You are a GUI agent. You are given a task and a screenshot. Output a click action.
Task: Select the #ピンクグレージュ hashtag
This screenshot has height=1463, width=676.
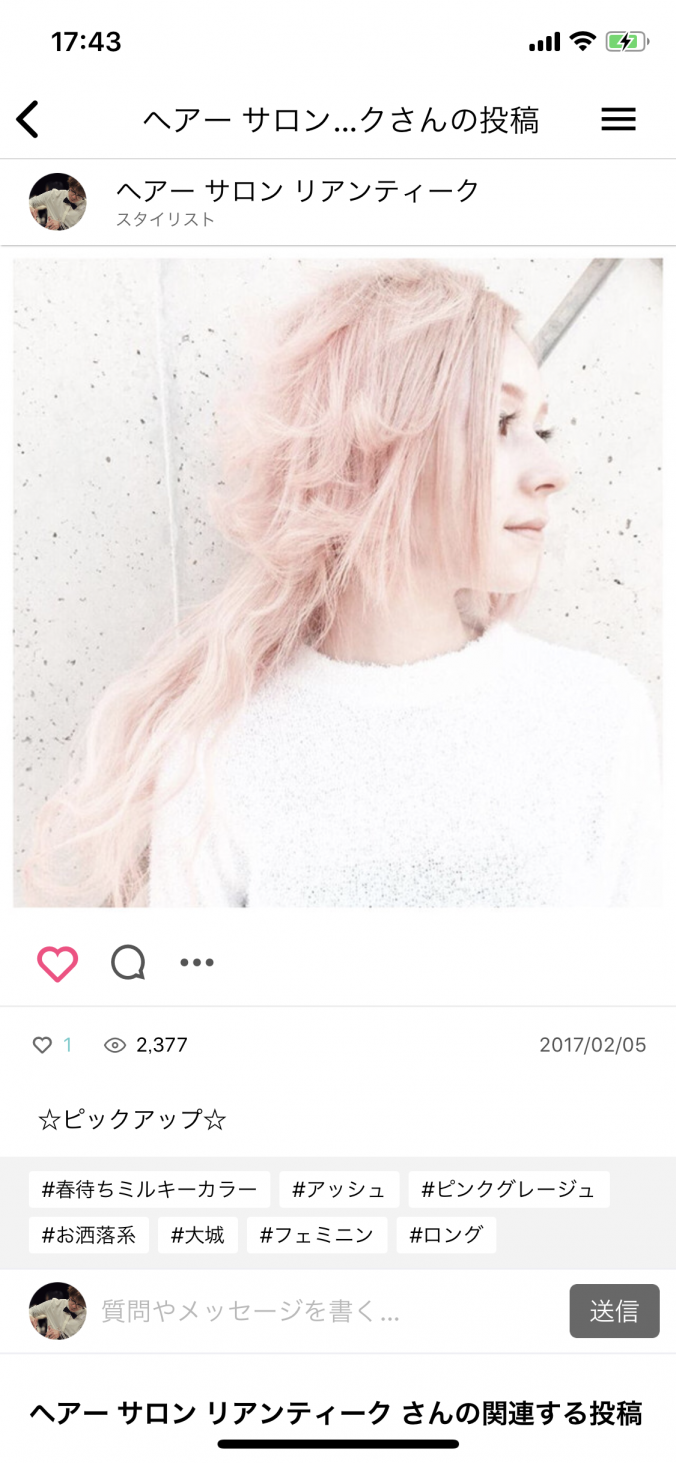(x=508, y=1190)
